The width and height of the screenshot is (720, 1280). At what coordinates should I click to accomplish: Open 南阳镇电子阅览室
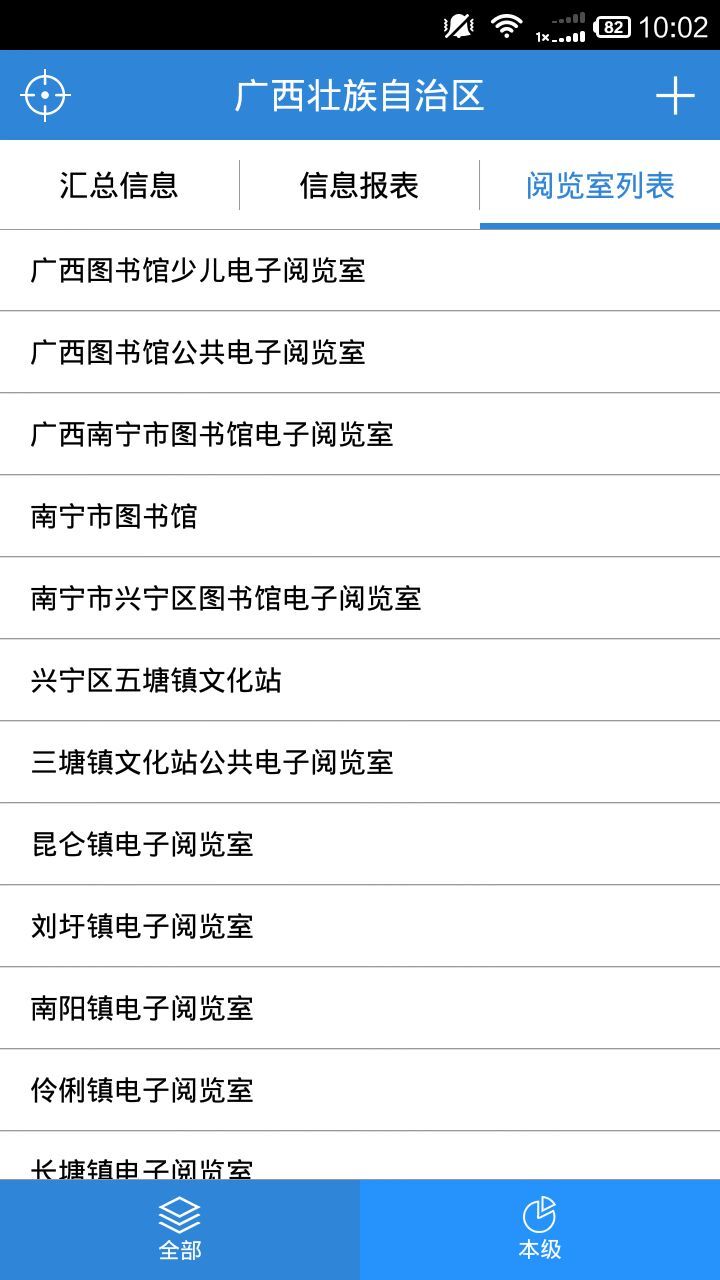click(360, 1008)
